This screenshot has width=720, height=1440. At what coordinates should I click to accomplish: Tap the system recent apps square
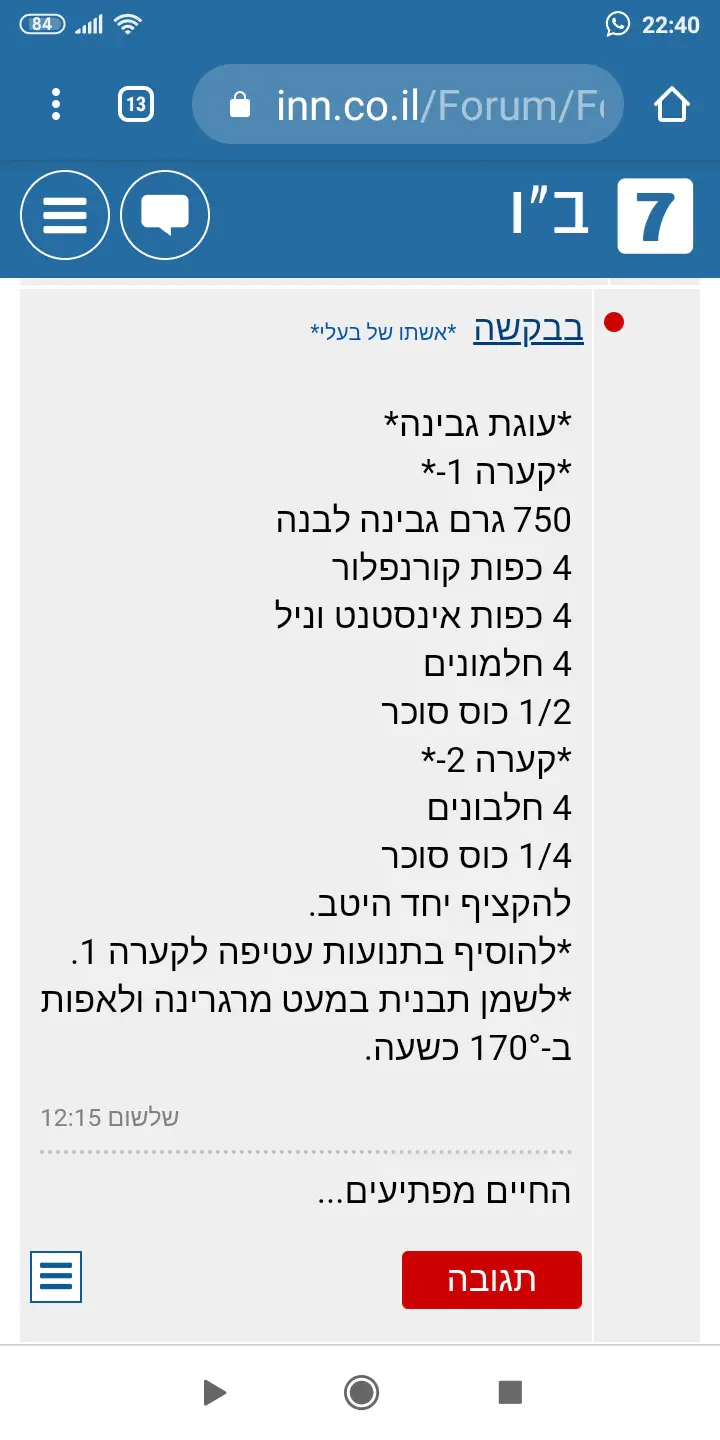coord(510,1392)
